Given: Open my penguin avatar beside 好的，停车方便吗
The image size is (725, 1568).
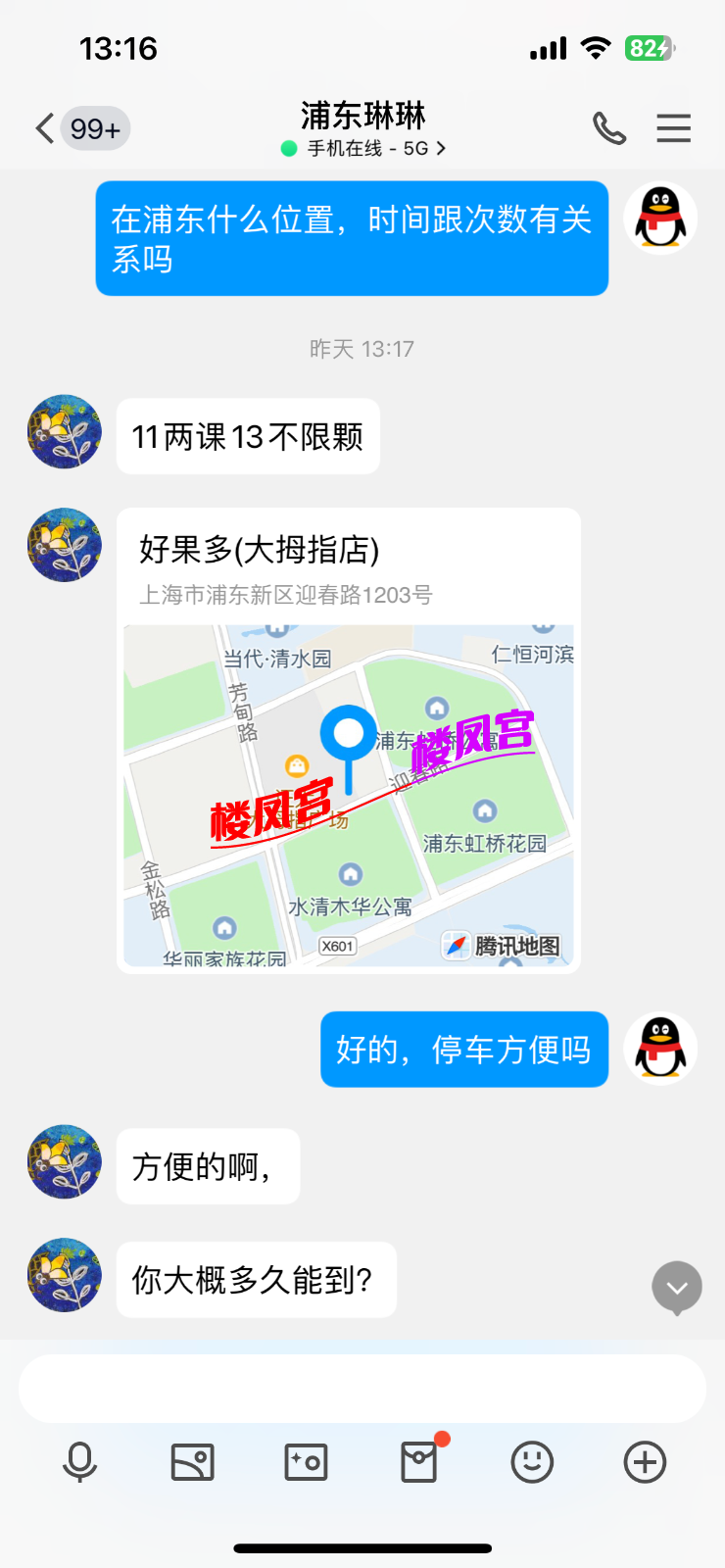Looking at the screenshot, I should click(660, 1048).
